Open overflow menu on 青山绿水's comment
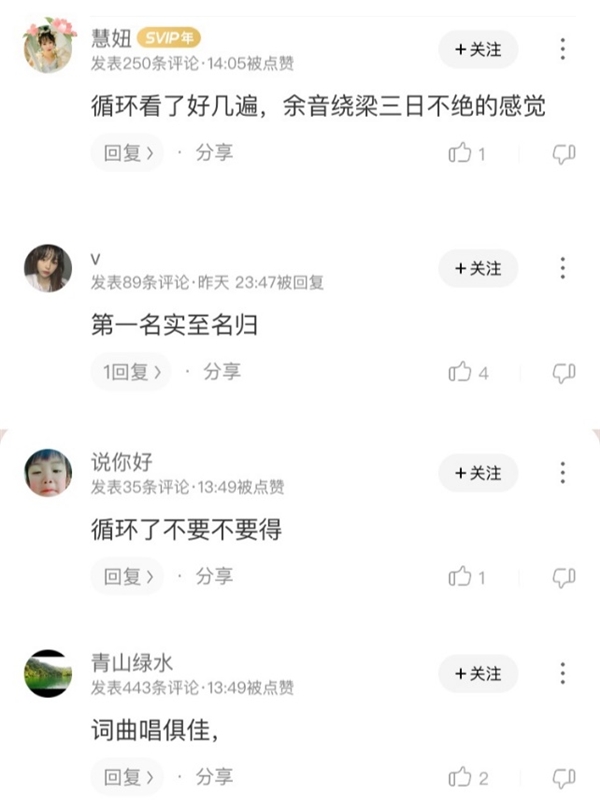This screenshot has height=809, width=600. (563, 674)
